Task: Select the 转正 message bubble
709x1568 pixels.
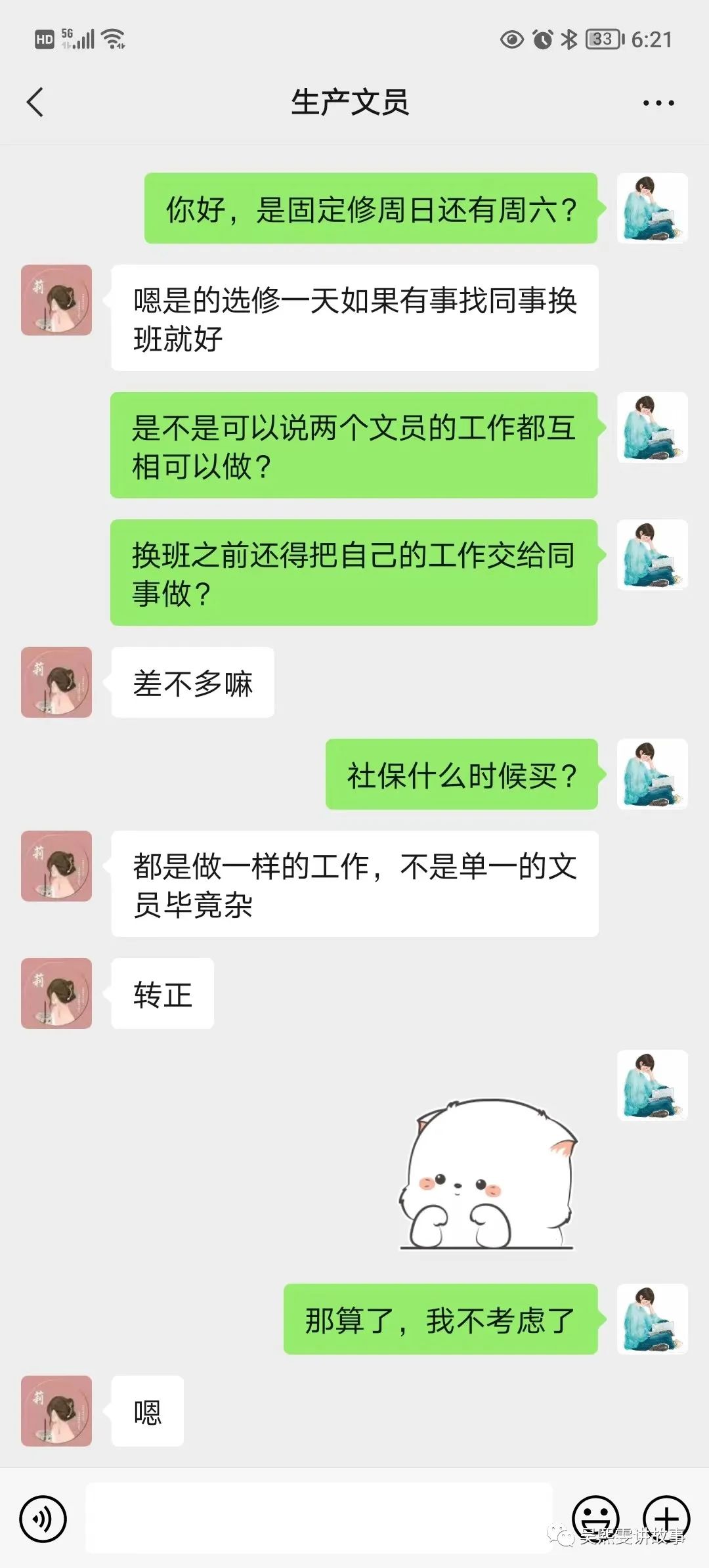Action: coord(161,993)
